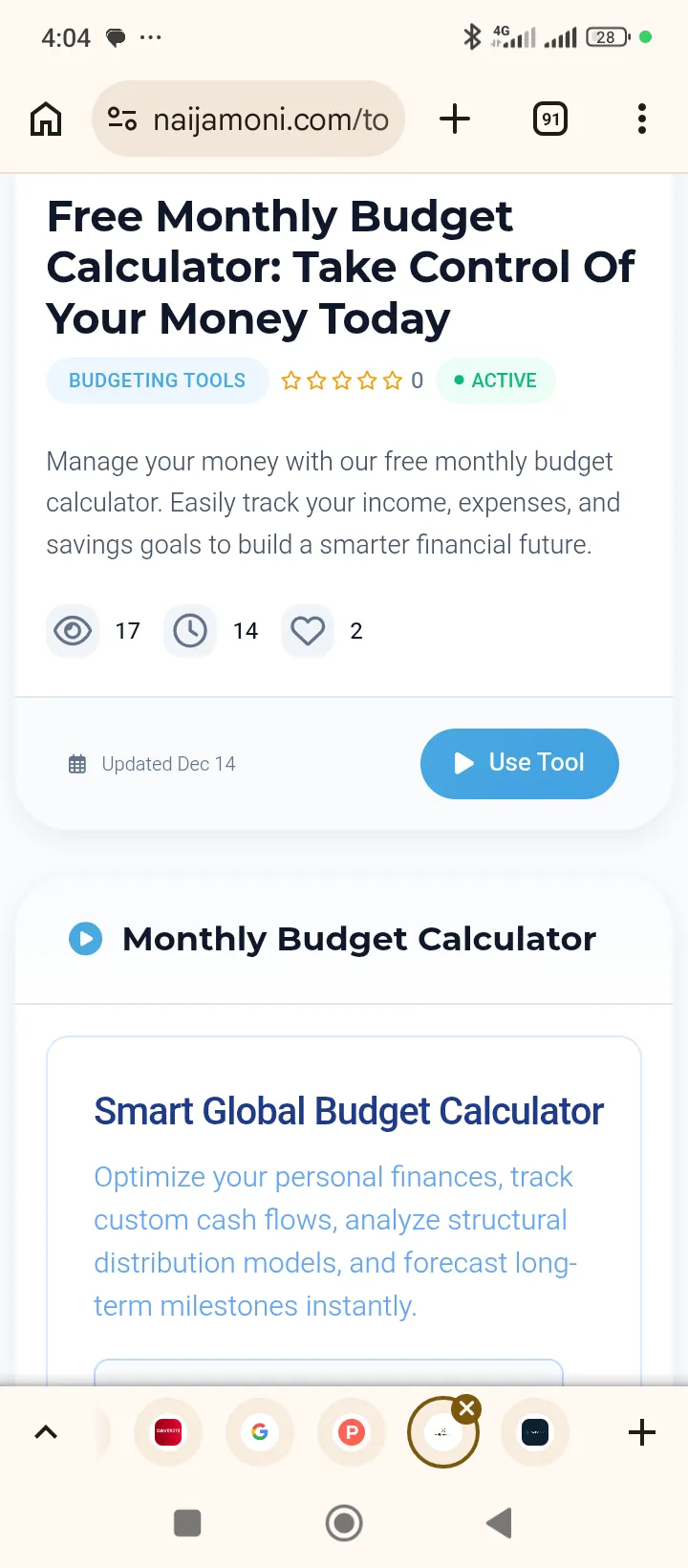Expand the tab strip with the up chevron
The width and height of the screenshot is (688, 1568).
point(46,1431)
